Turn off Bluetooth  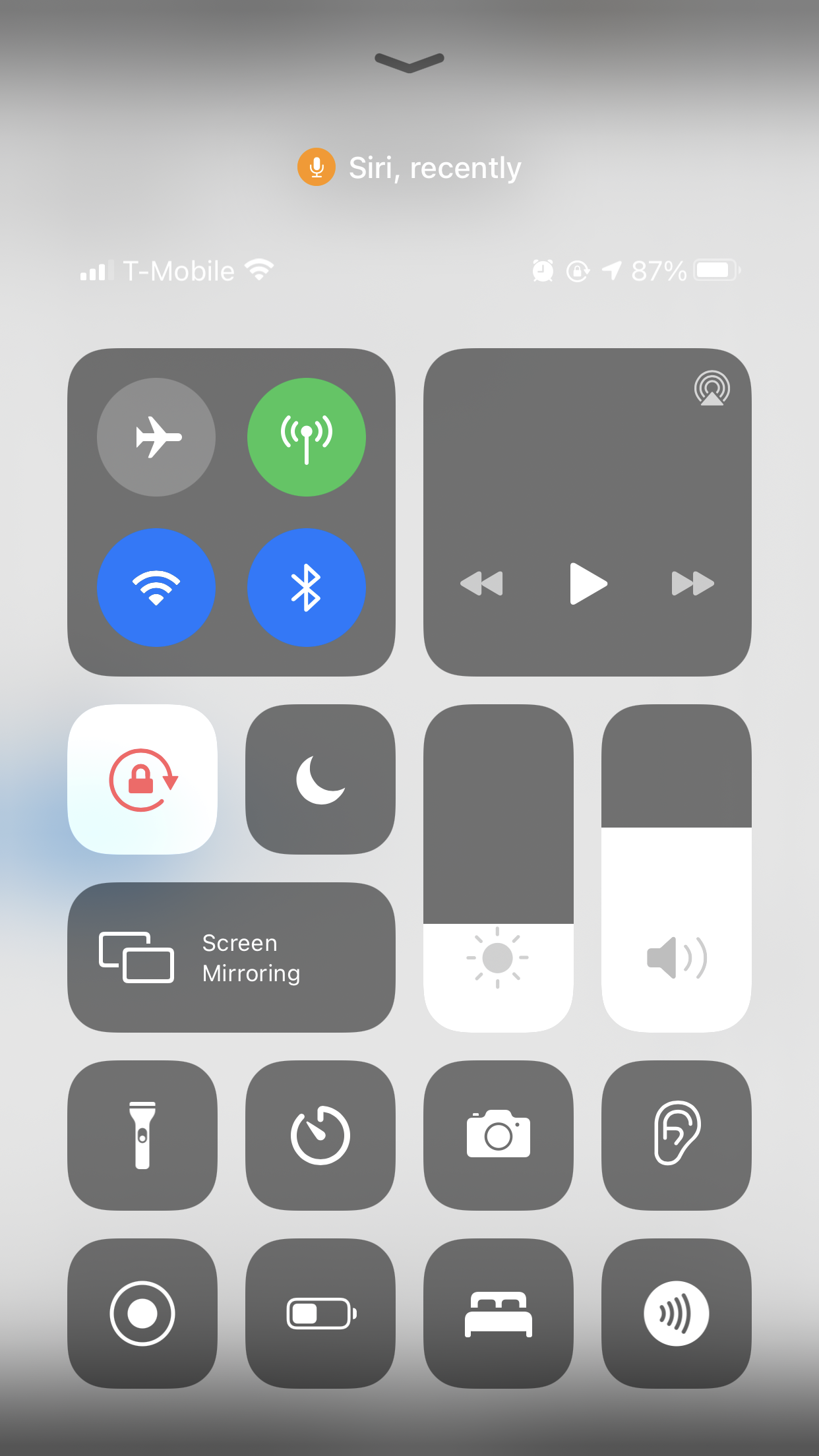pyautogui.click(x=307, y=588)
